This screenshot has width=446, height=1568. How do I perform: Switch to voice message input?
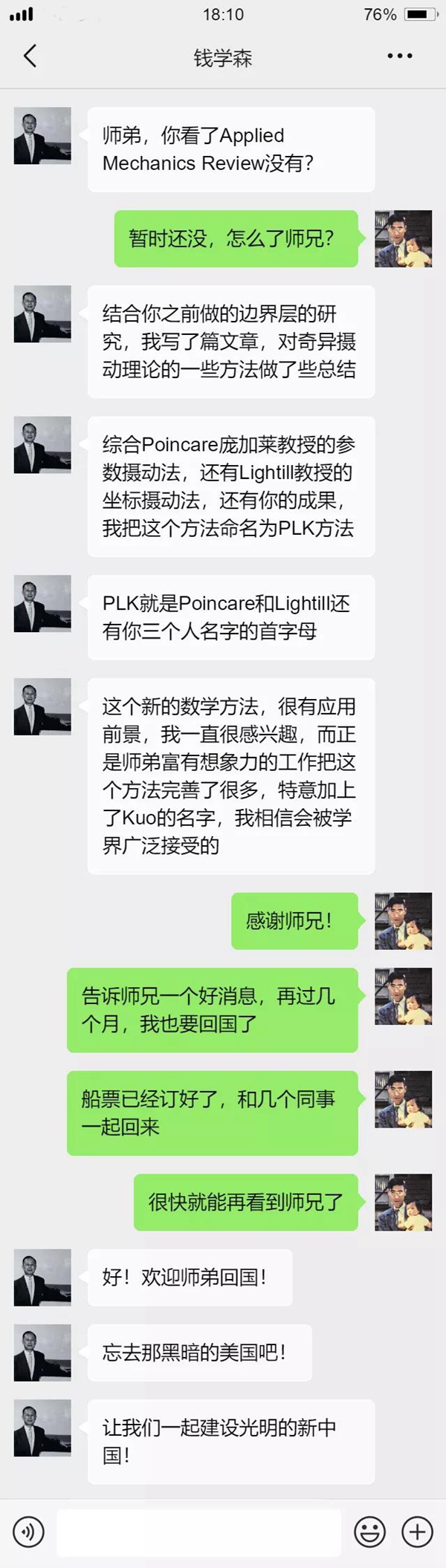[x=28, y=1531]
